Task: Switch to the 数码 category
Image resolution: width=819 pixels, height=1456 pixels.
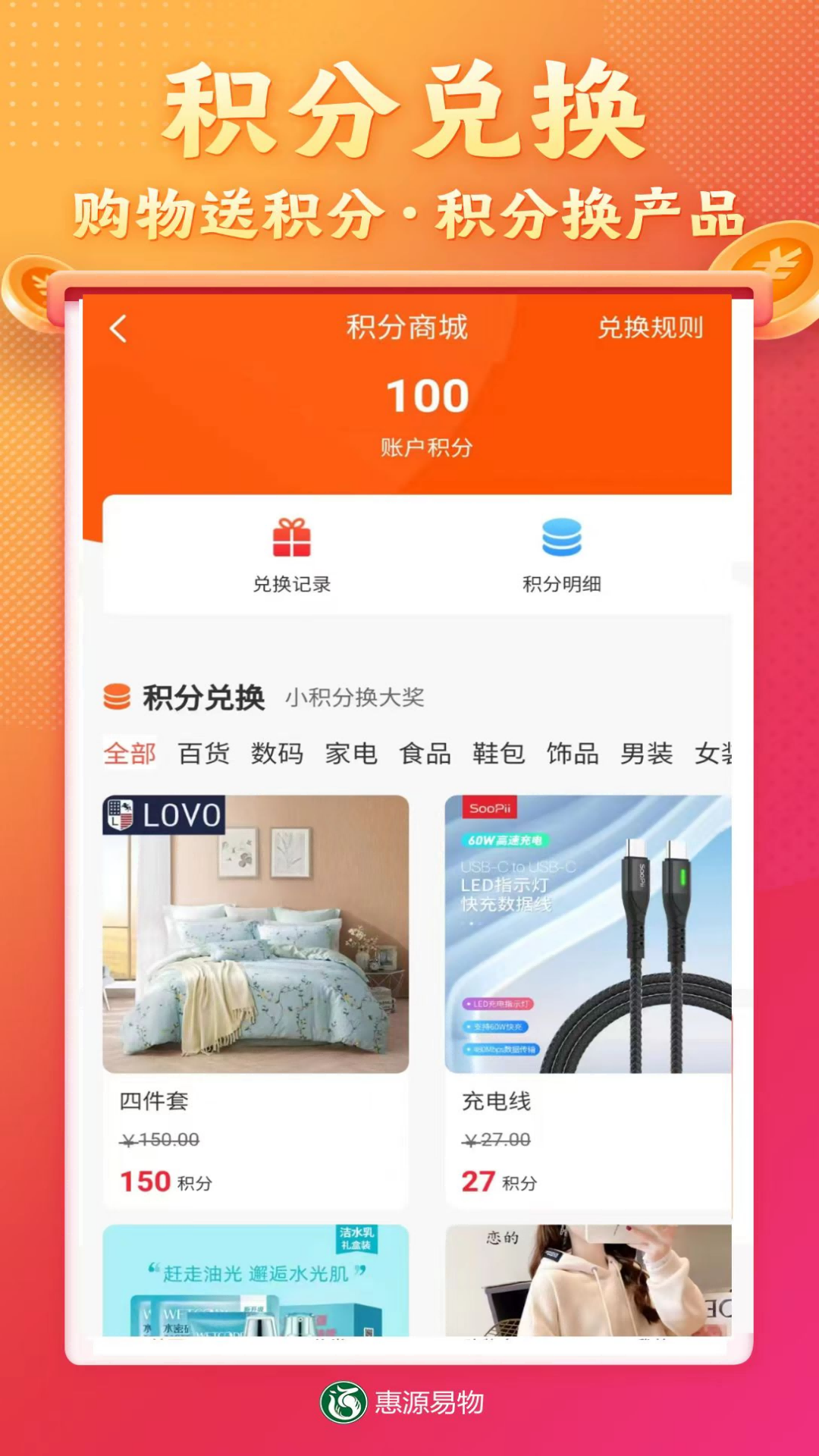Action: click(x=277, y=753)
